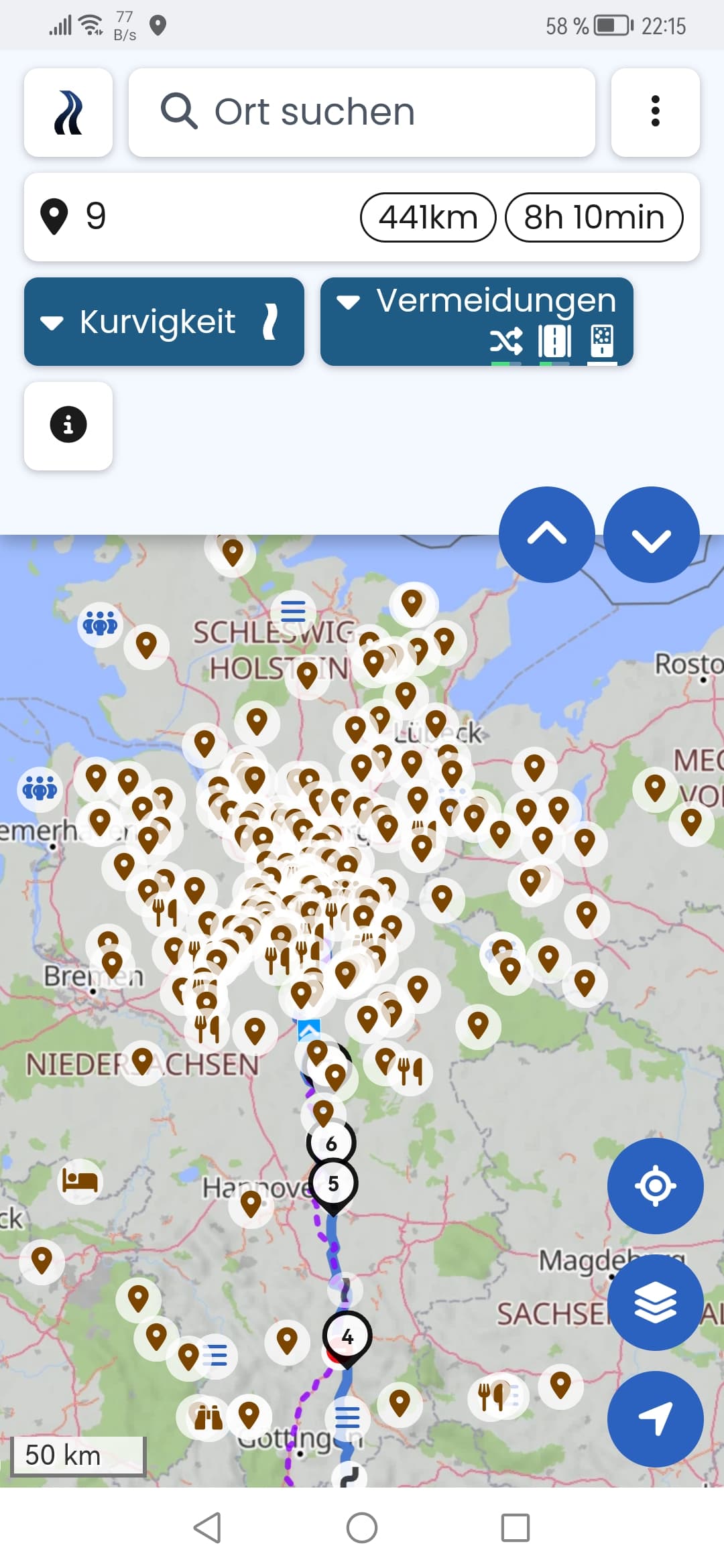The image size is (724, 1568).
Task: Open the info button
Action: click(x=68, y=425)
